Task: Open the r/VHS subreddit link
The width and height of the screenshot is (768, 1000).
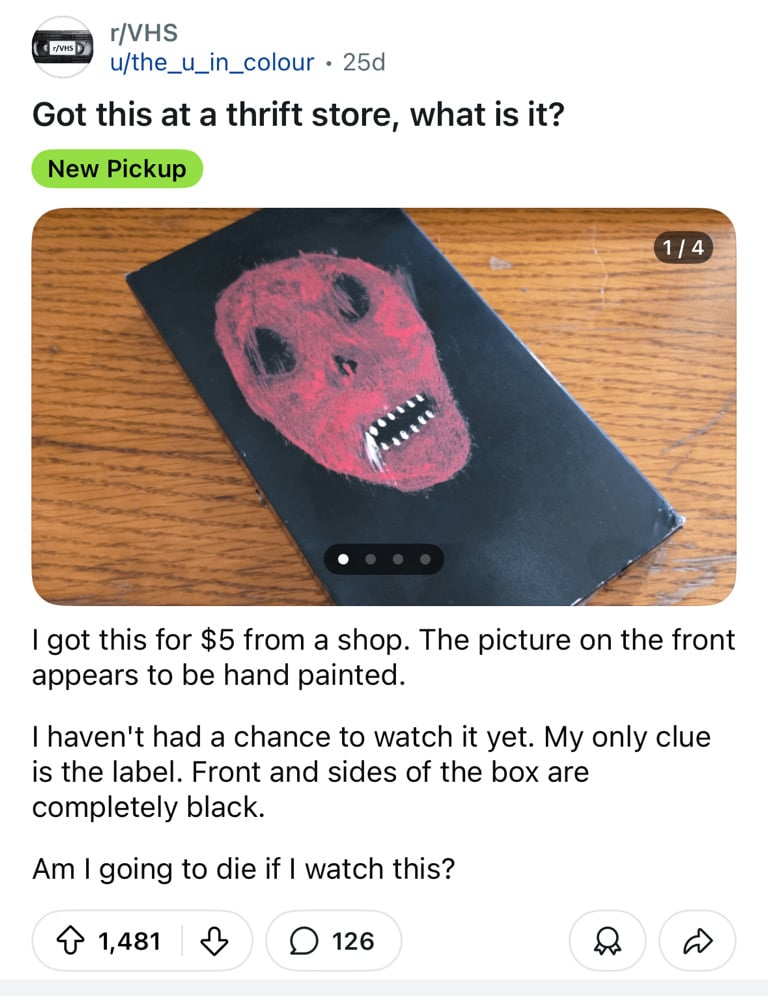Action: pos(144,32)
